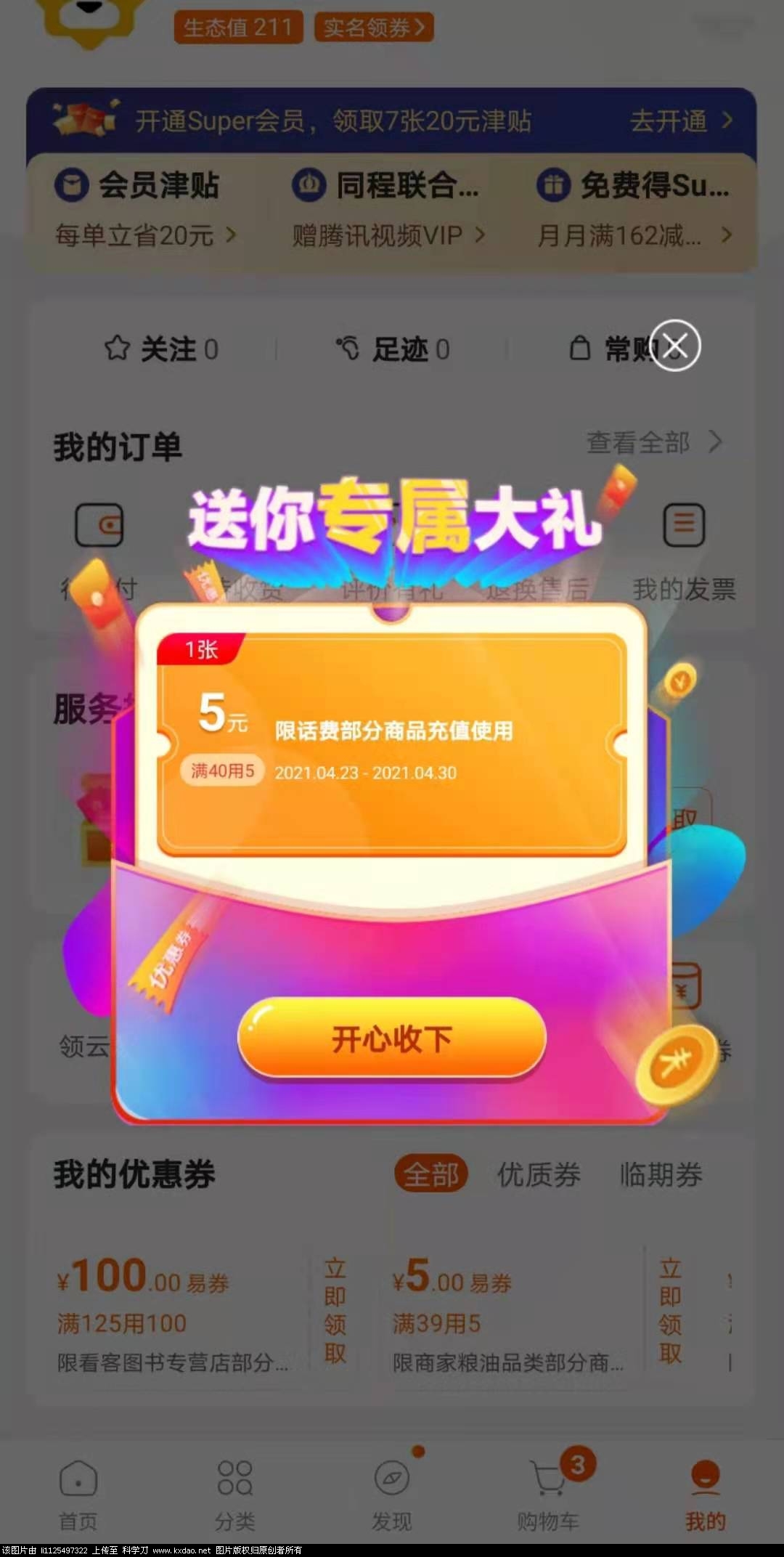Open 同程联合 Tencent Video VIP offer
Viewport: 784px width, 1557px height.
tap(388, 207)
